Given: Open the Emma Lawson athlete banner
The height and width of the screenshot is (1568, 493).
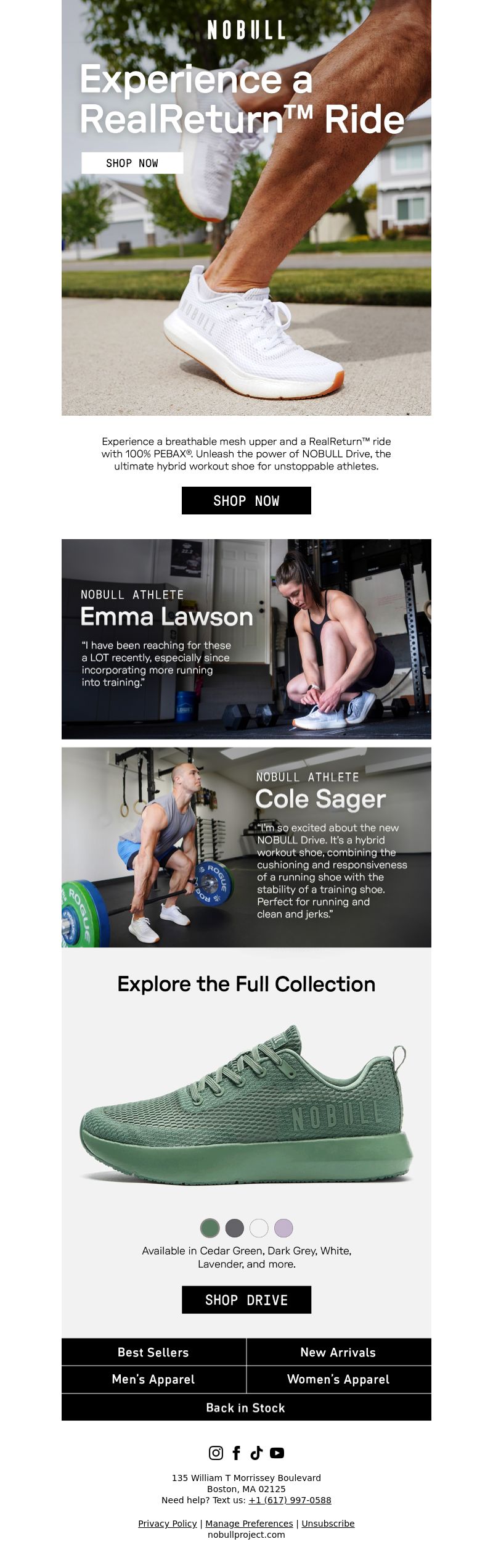Looking at the screenshot, I should (246, 638).
